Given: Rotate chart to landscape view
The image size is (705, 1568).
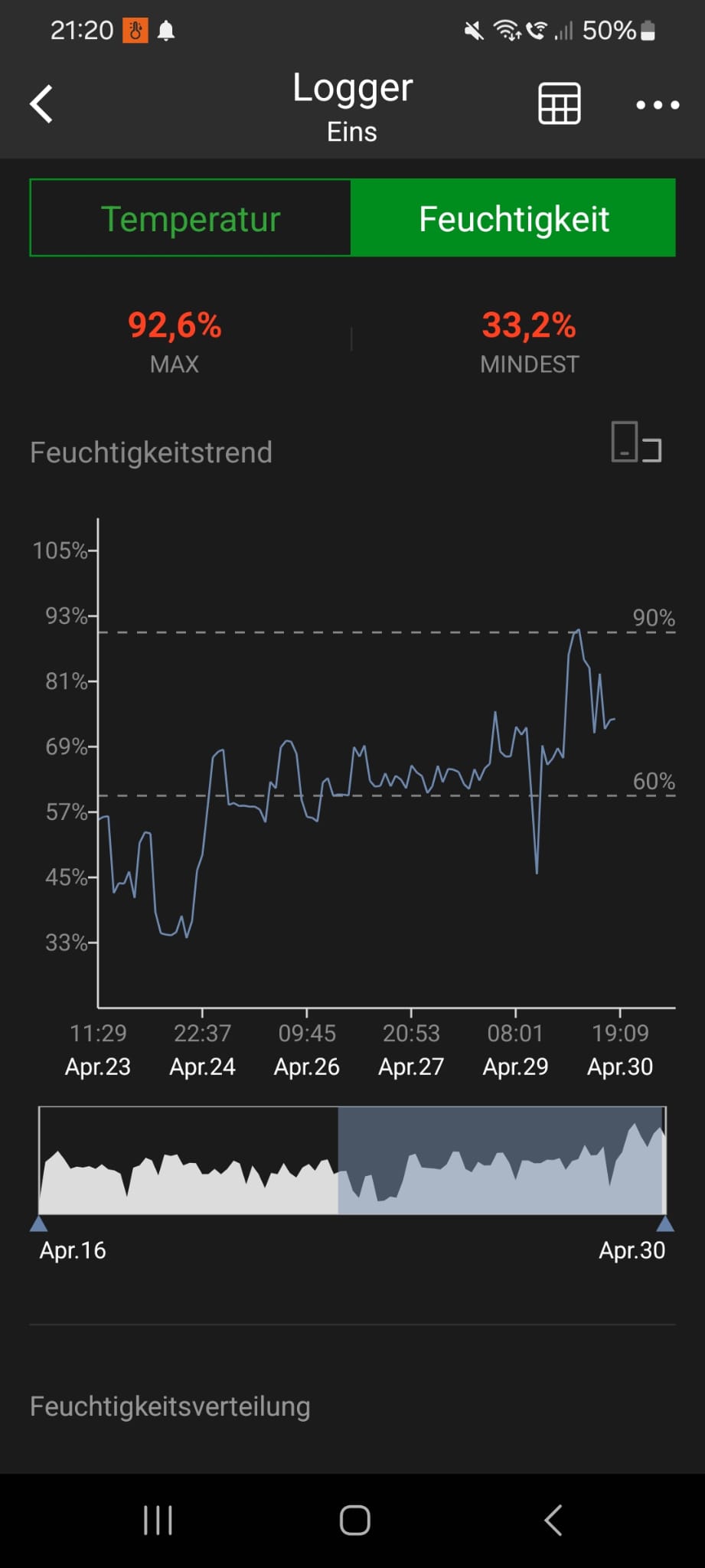Looking at the screenshot, I should [x=635, y=443].
